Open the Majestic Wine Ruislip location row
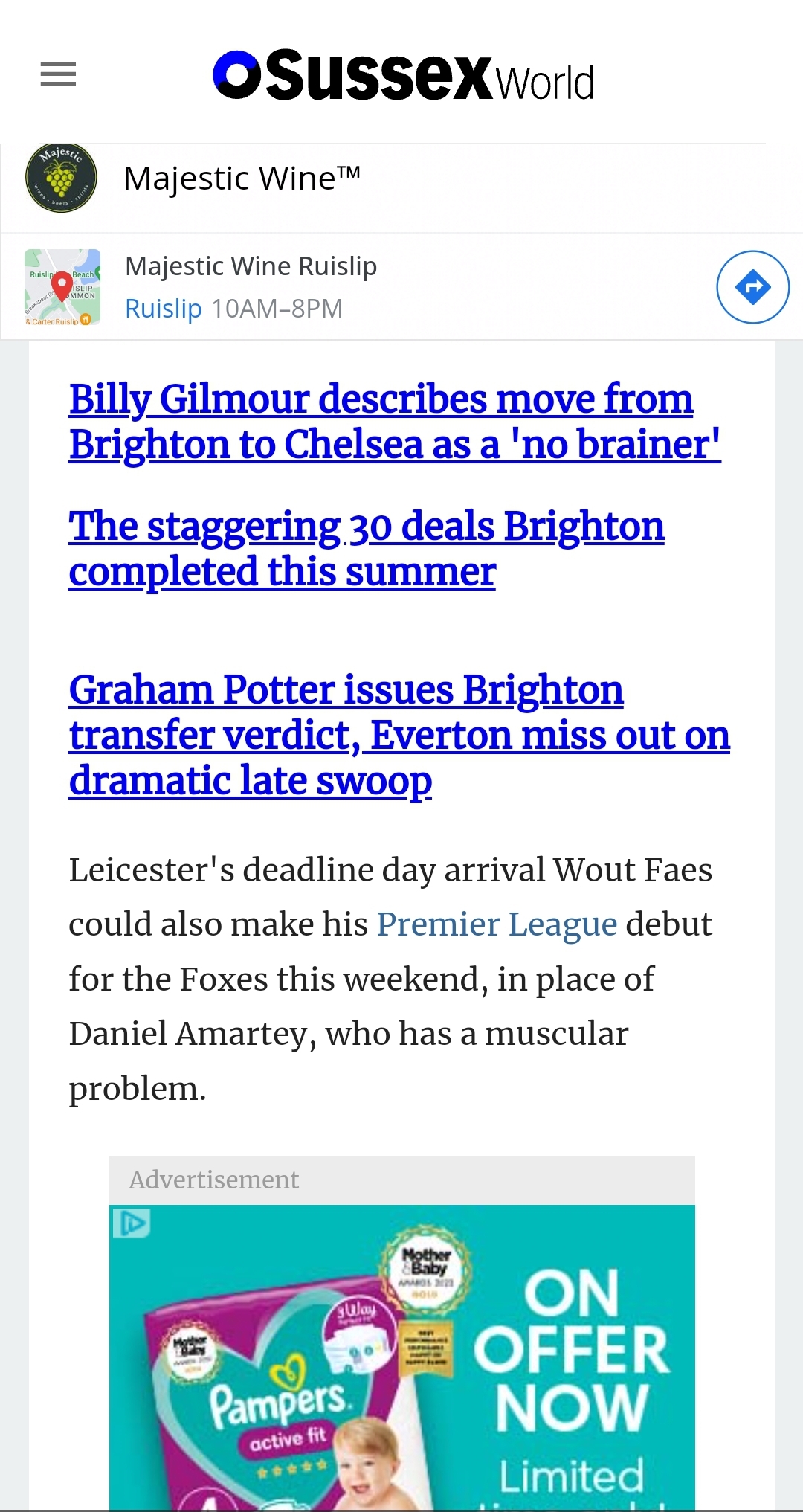This screenshot has width=803, height=1512. [x=401, y=287]
